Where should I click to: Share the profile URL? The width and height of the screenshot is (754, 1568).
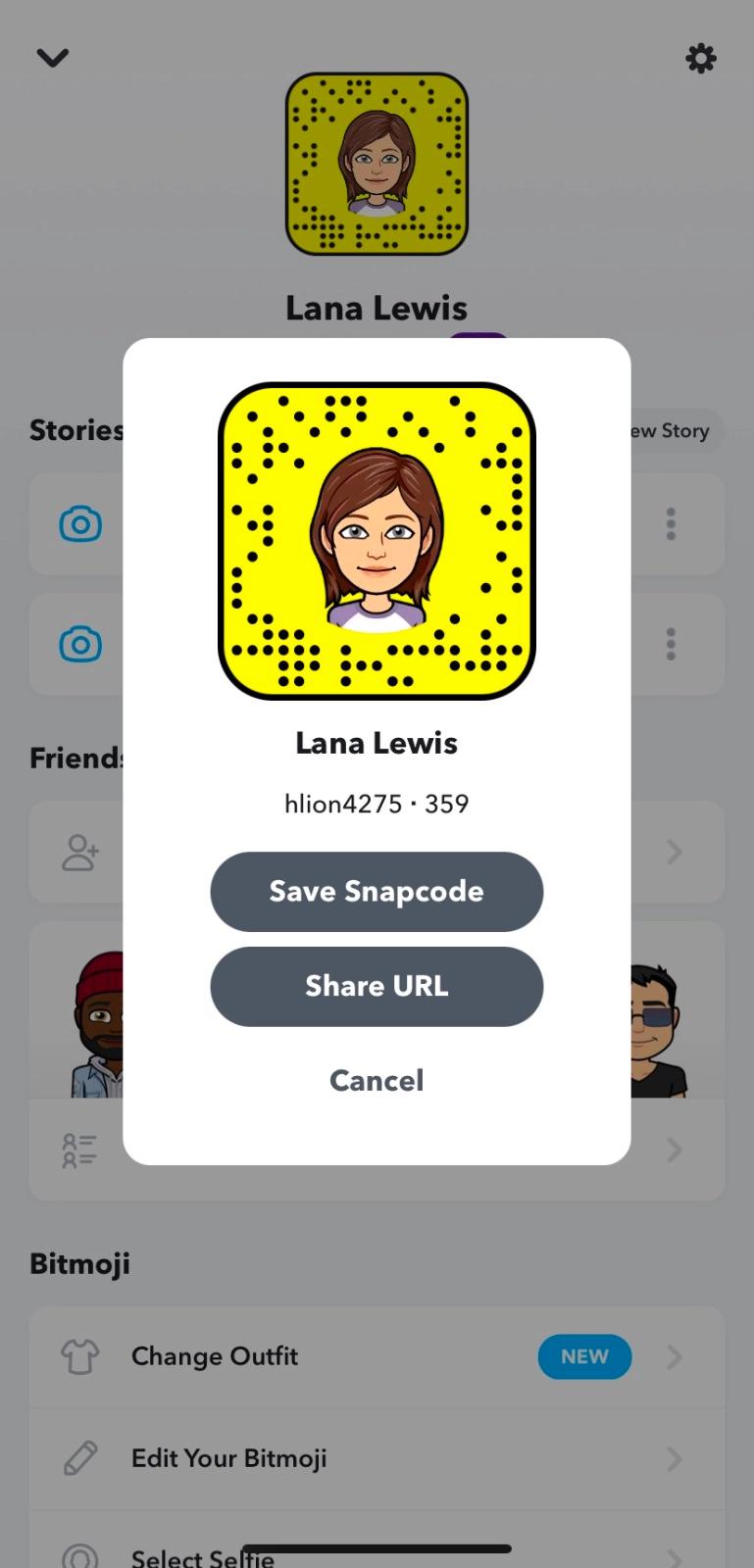tap(377, 986)
